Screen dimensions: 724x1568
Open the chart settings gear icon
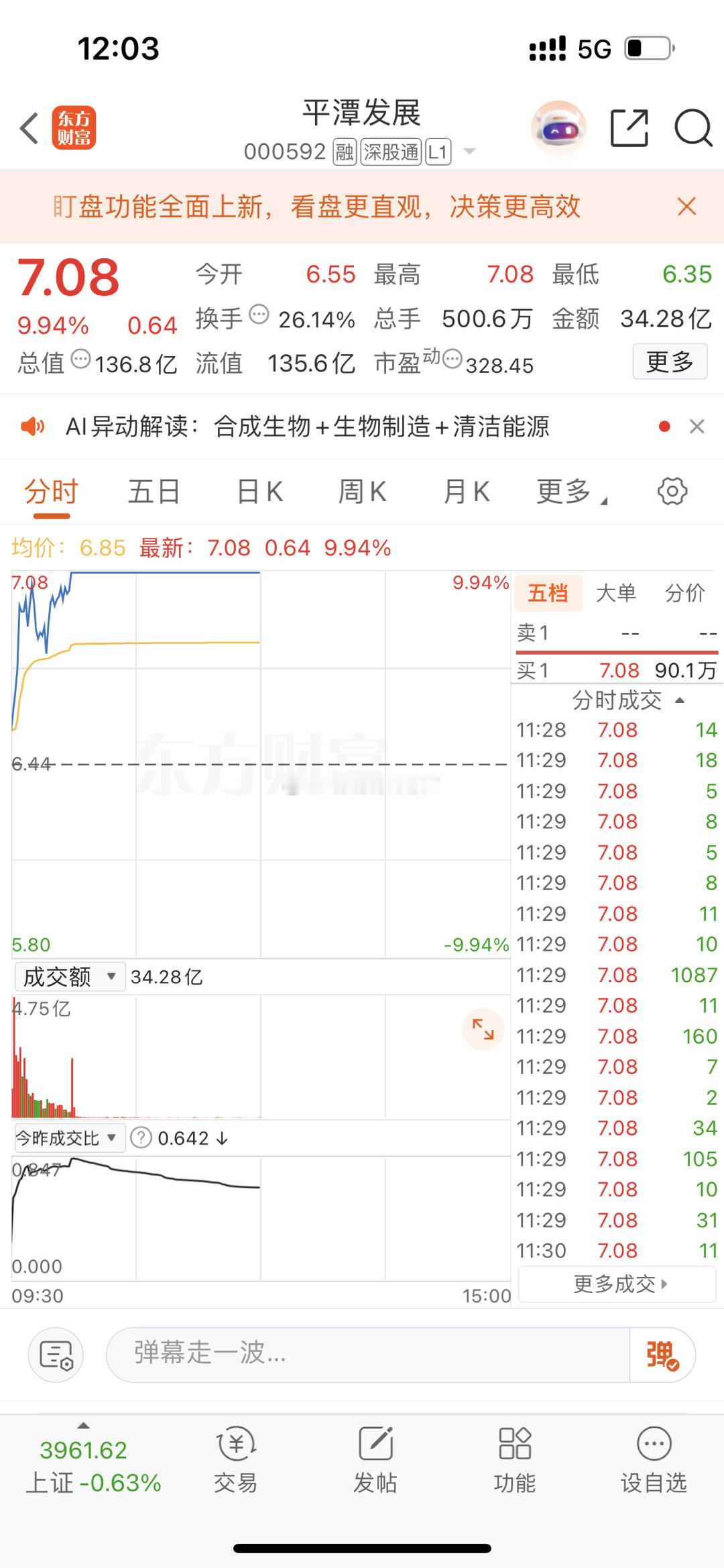click(x=672, y=492)
